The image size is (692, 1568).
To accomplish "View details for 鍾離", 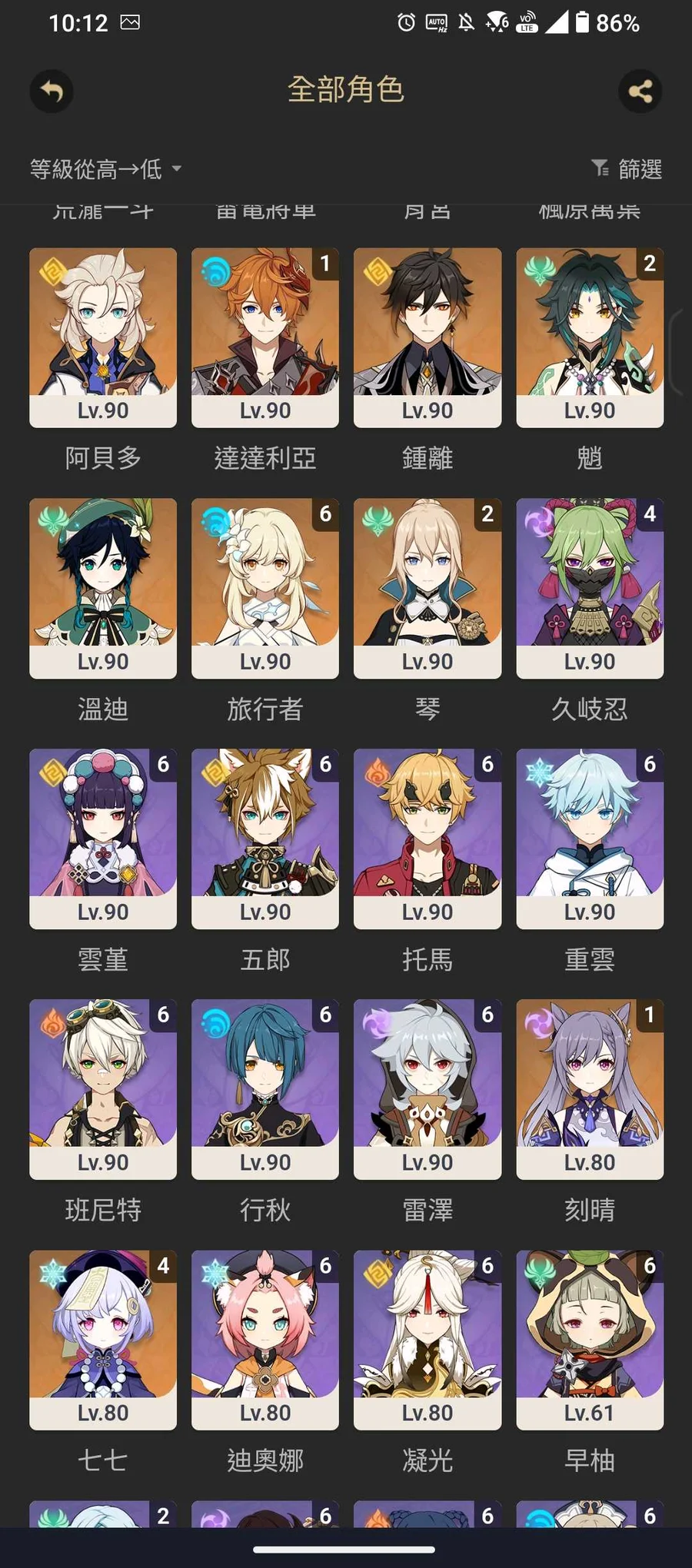I will [x=428, y=337].
